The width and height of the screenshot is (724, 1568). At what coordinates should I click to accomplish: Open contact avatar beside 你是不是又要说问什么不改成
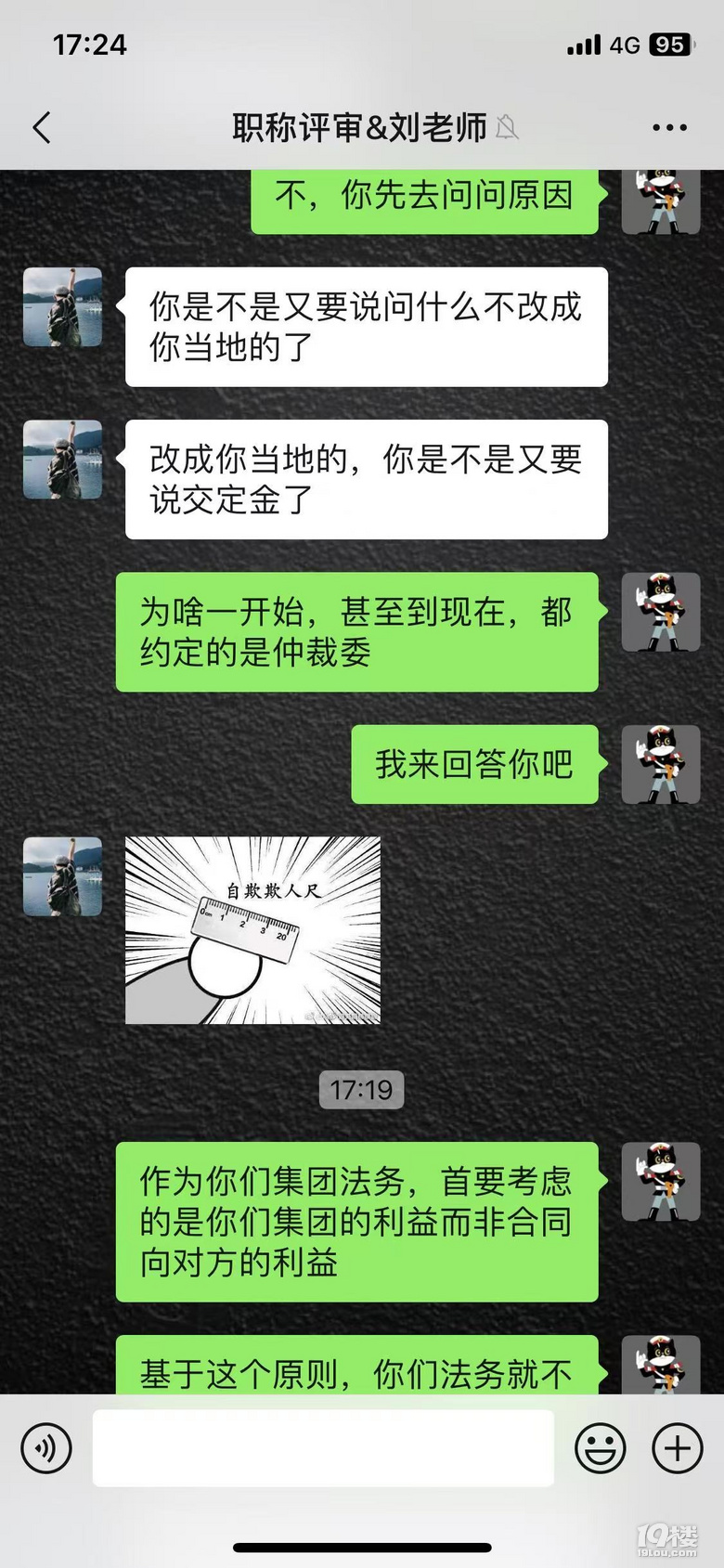(62, 307)
